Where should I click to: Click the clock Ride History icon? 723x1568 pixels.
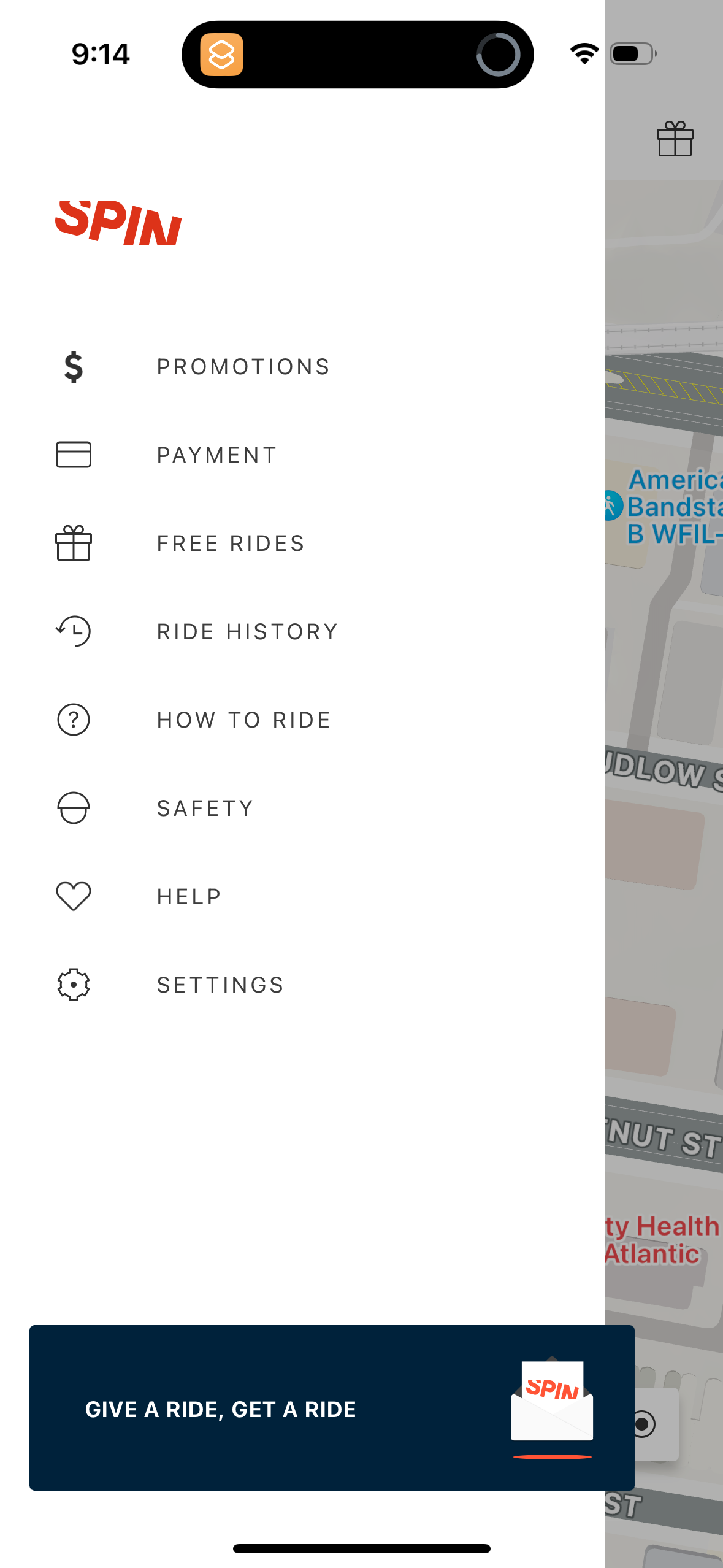pos(73,631)
